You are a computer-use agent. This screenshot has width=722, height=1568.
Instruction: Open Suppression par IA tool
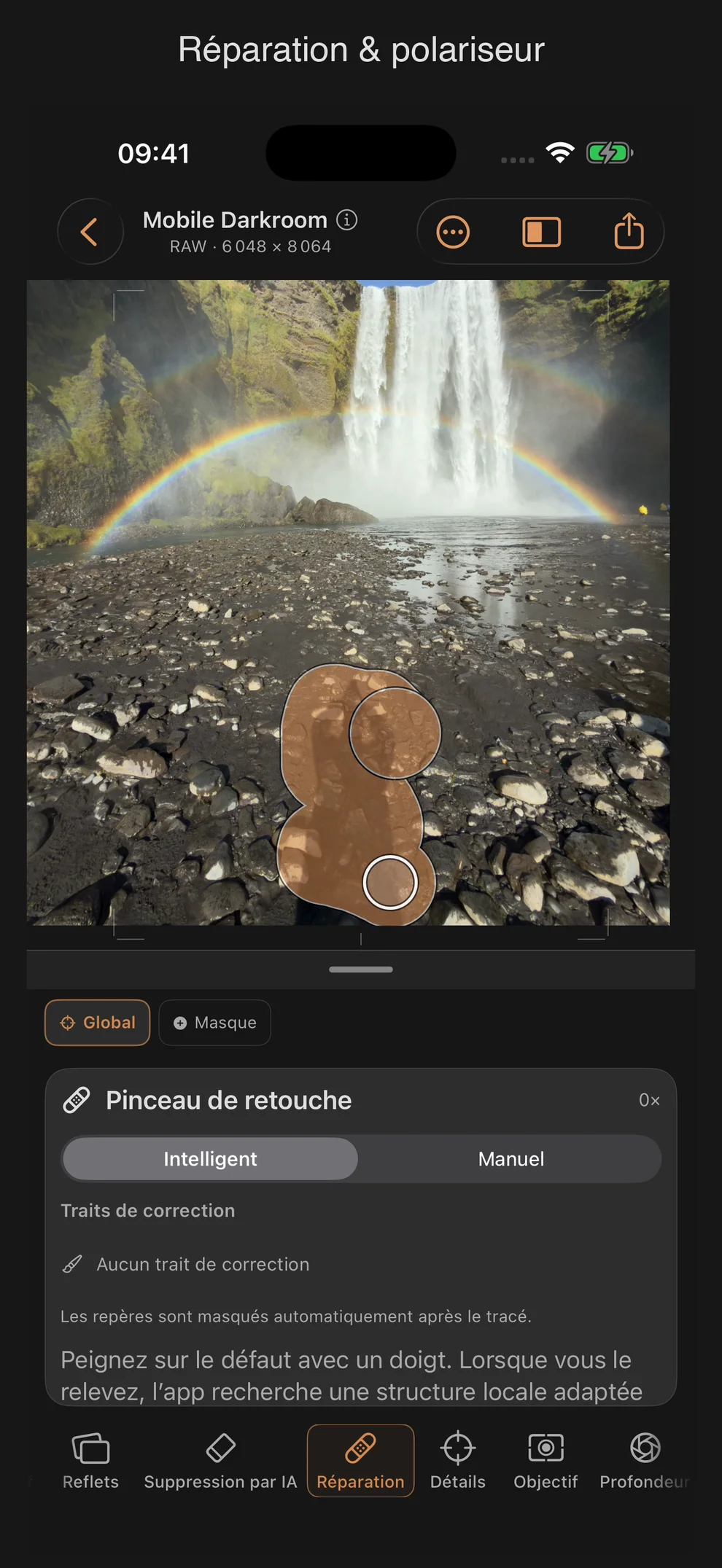pos(220,1462)
